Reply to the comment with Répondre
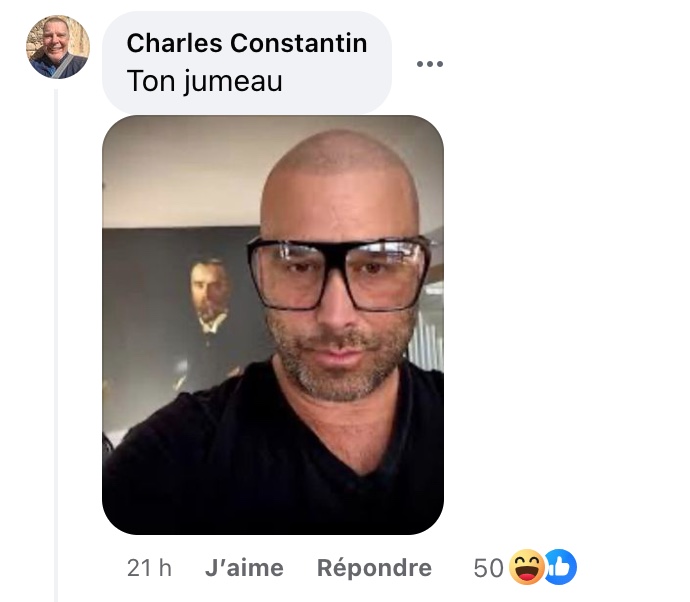The image size is (690, 602). tap(374, 568)
